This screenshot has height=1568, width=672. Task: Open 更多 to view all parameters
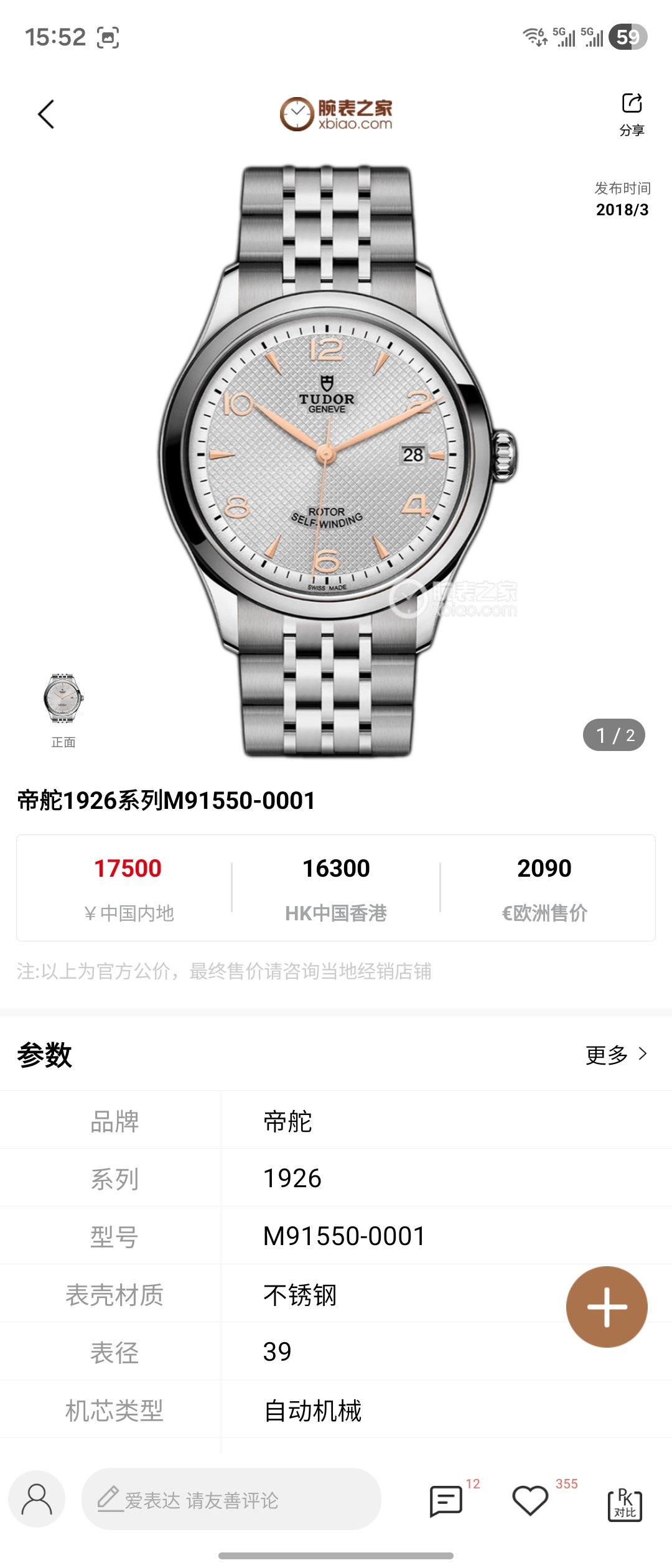[616, 1055]
